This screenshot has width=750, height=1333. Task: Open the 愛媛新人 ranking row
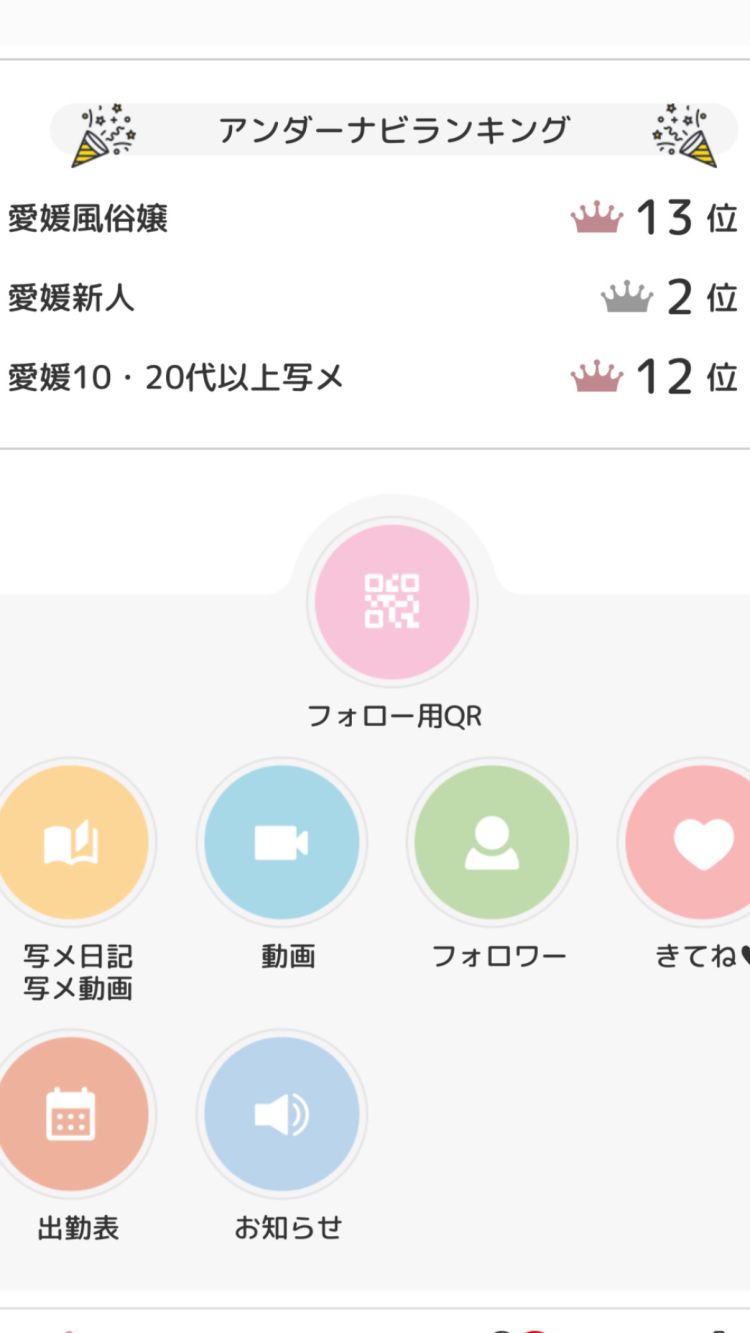[375, 298]
